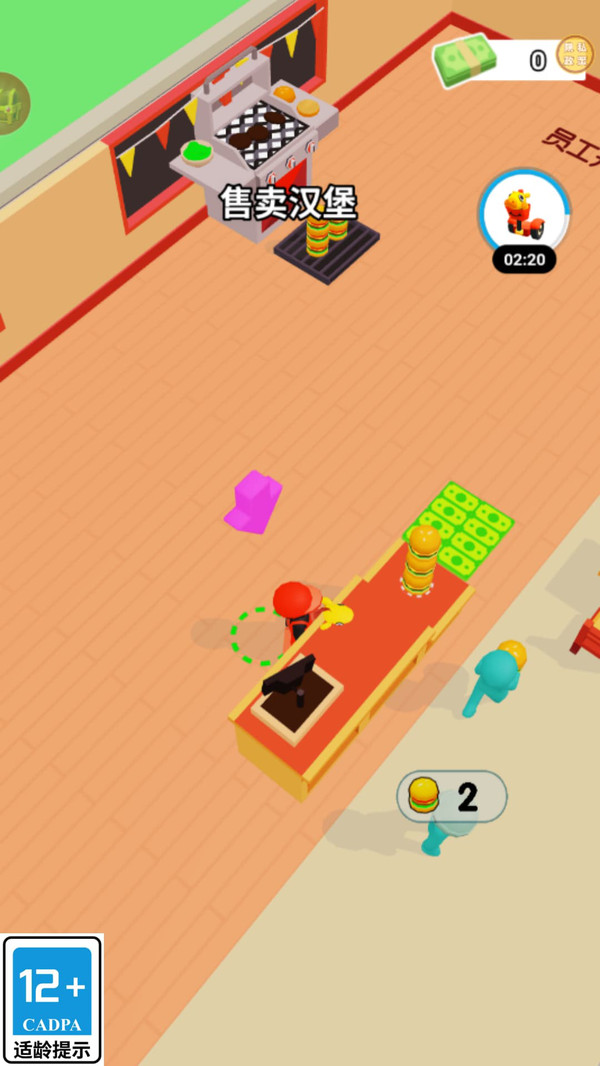Tap the scooter boost icon with timer
The image size is (600, 1066).
524,220
